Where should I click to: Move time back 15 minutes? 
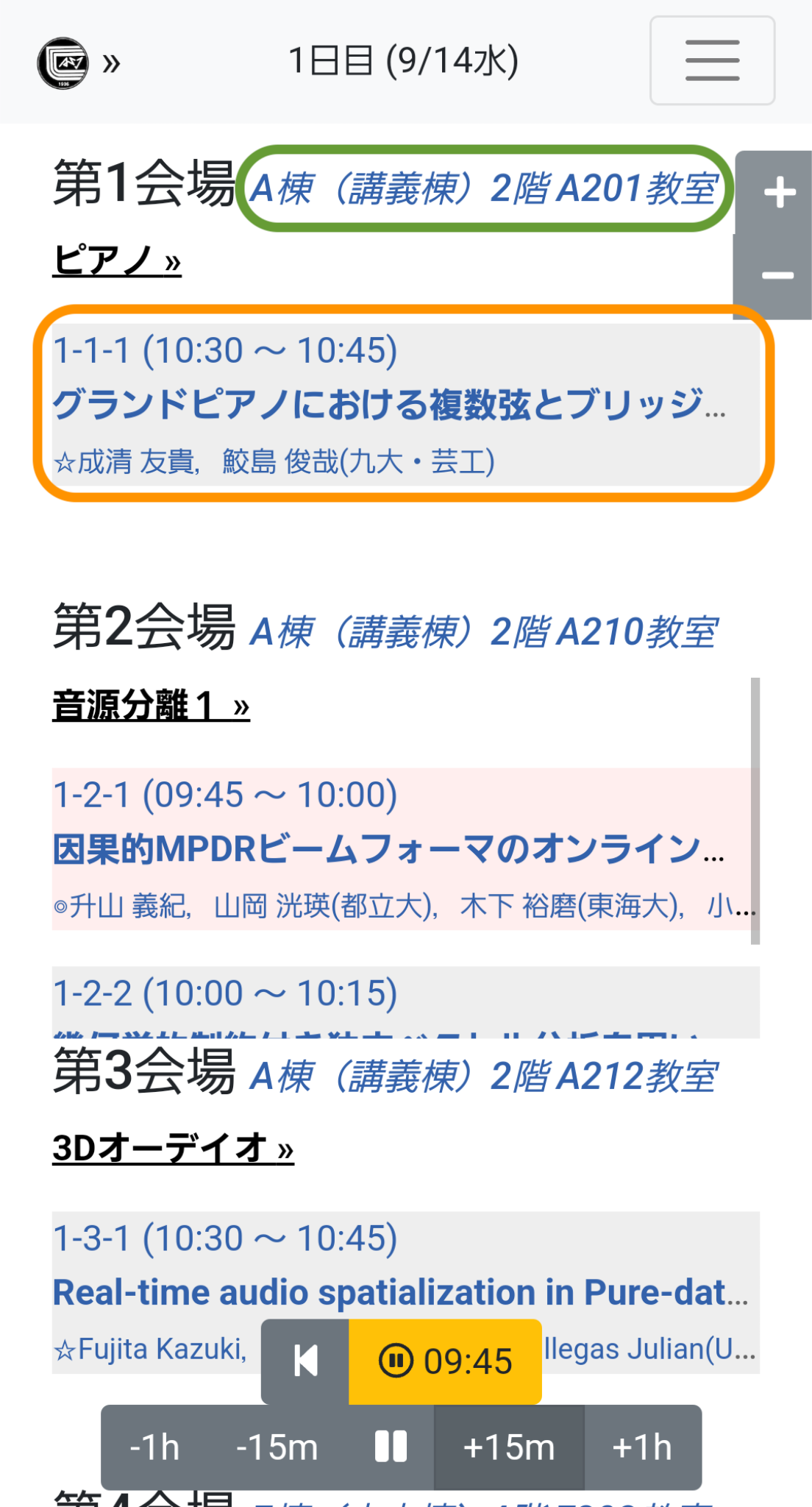pyautogui.click(x=277, y=1447)
